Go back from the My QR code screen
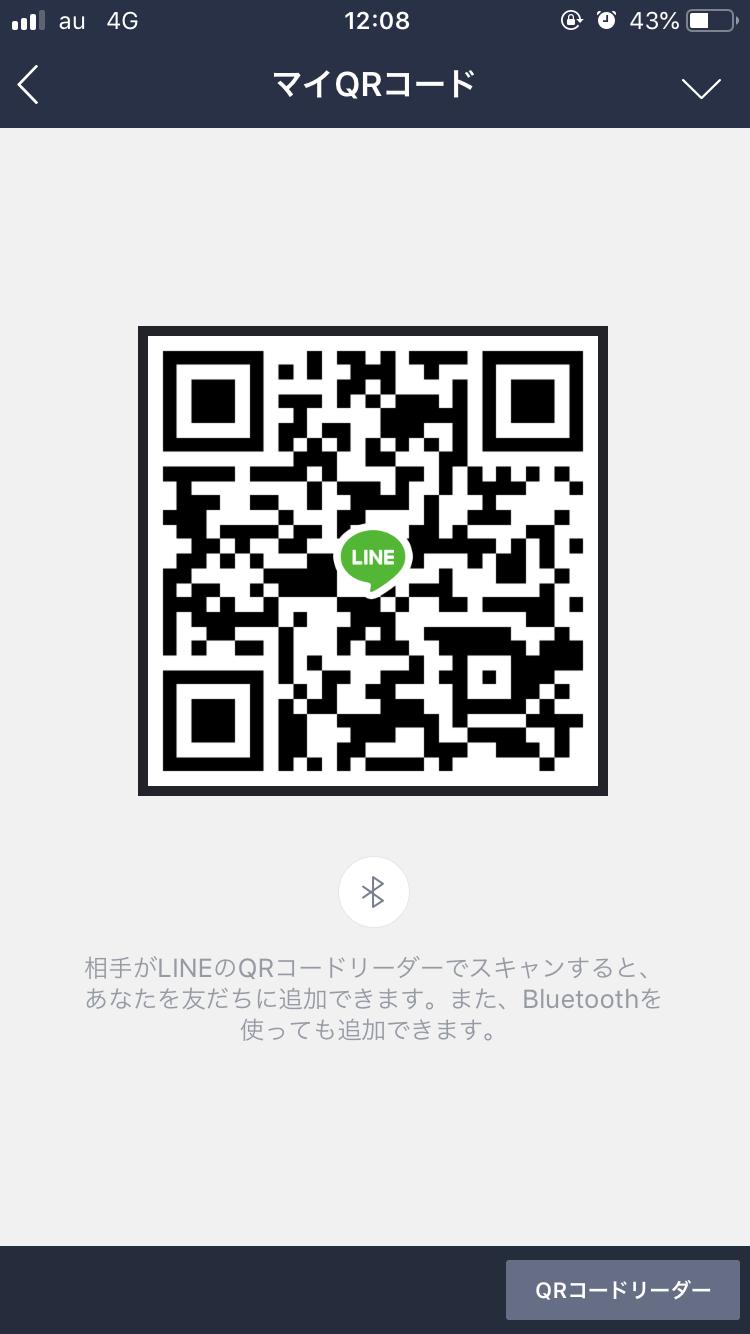Image resolution: width=750 pixels, height=1334 pixels. click(29, 85)
